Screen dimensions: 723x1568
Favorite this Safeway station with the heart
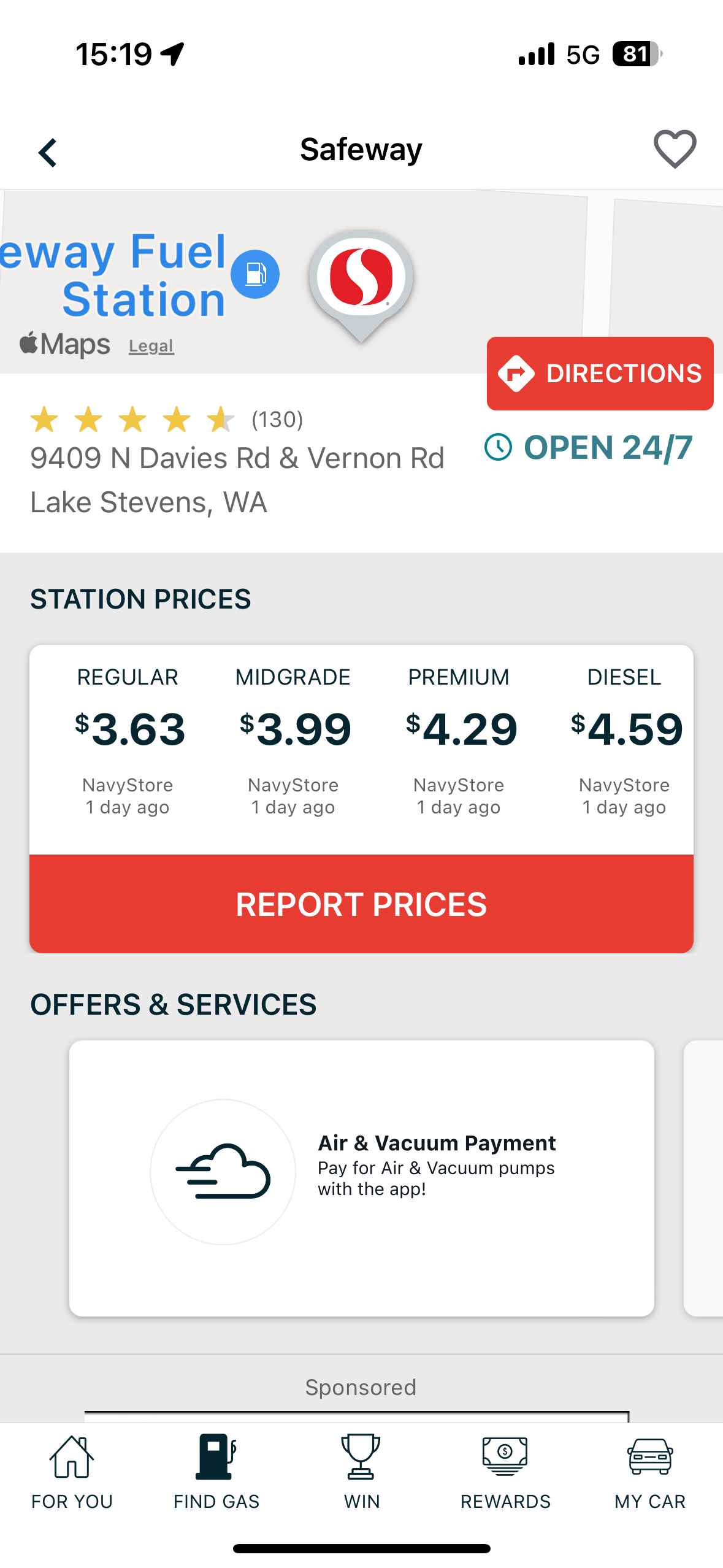click(675, 149)
